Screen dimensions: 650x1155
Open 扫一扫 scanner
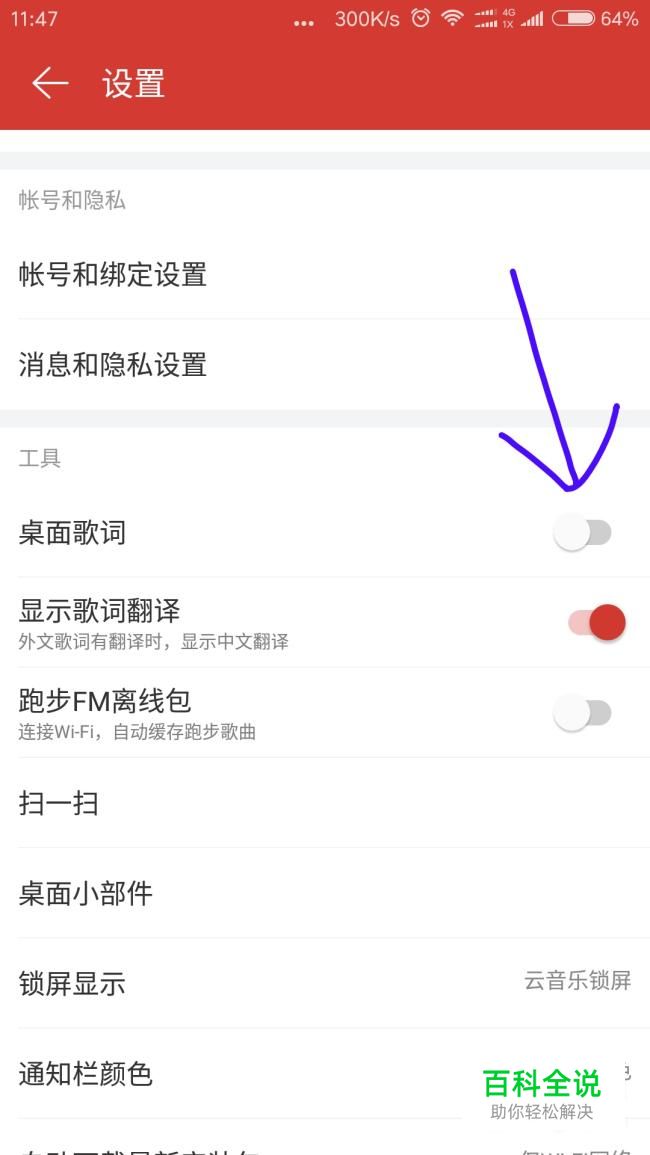pyautogui.click(x=325, y=803)
